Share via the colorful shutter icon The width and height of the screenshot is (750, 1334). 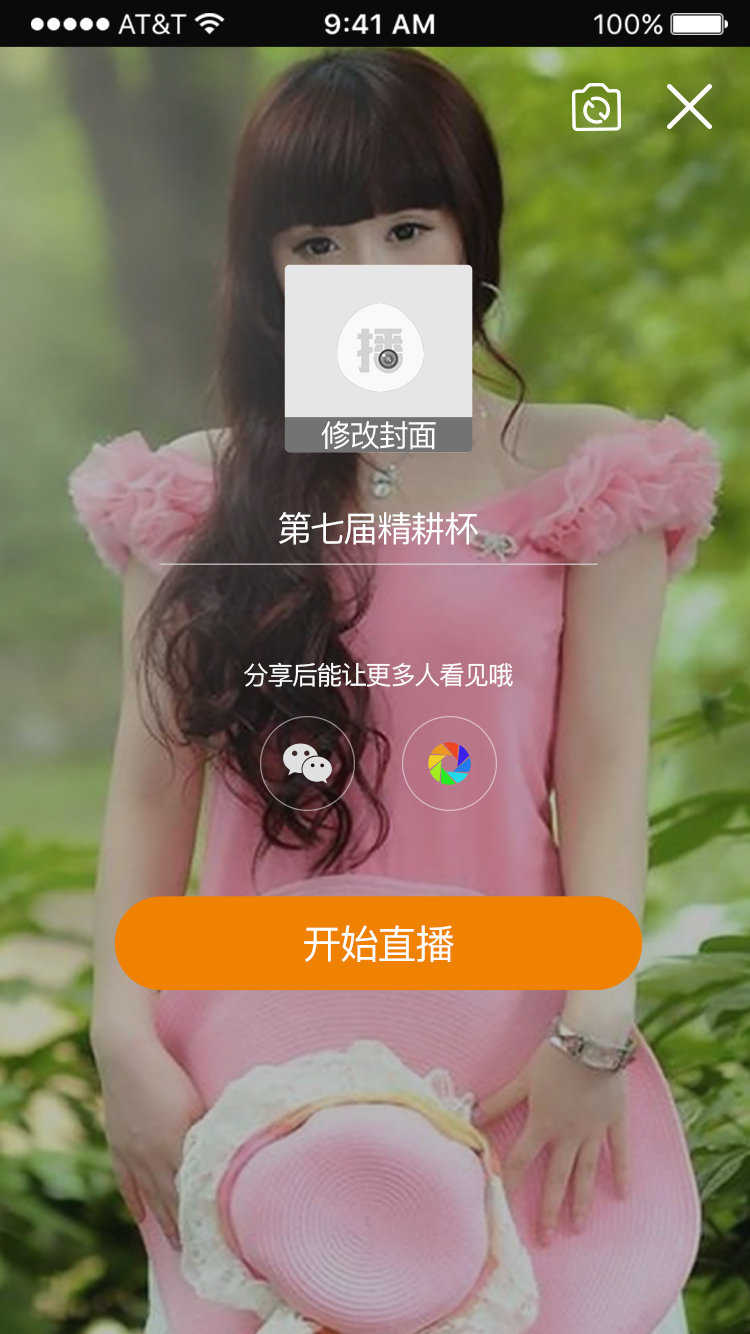[x=449, y=763]
